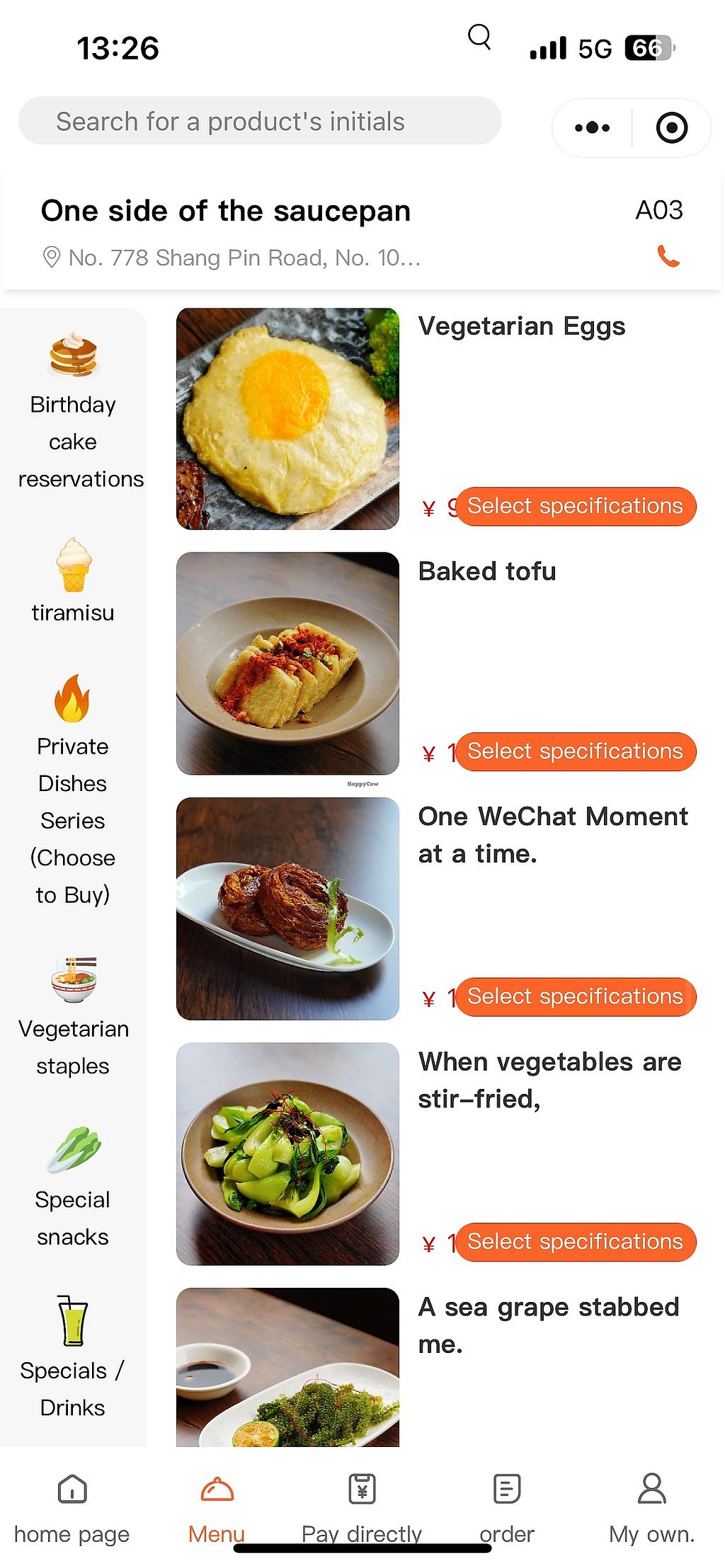The width and height of the screenshot is (725, 1568).
Task: Open the mini program more options menu
Action: click(592, 128)
